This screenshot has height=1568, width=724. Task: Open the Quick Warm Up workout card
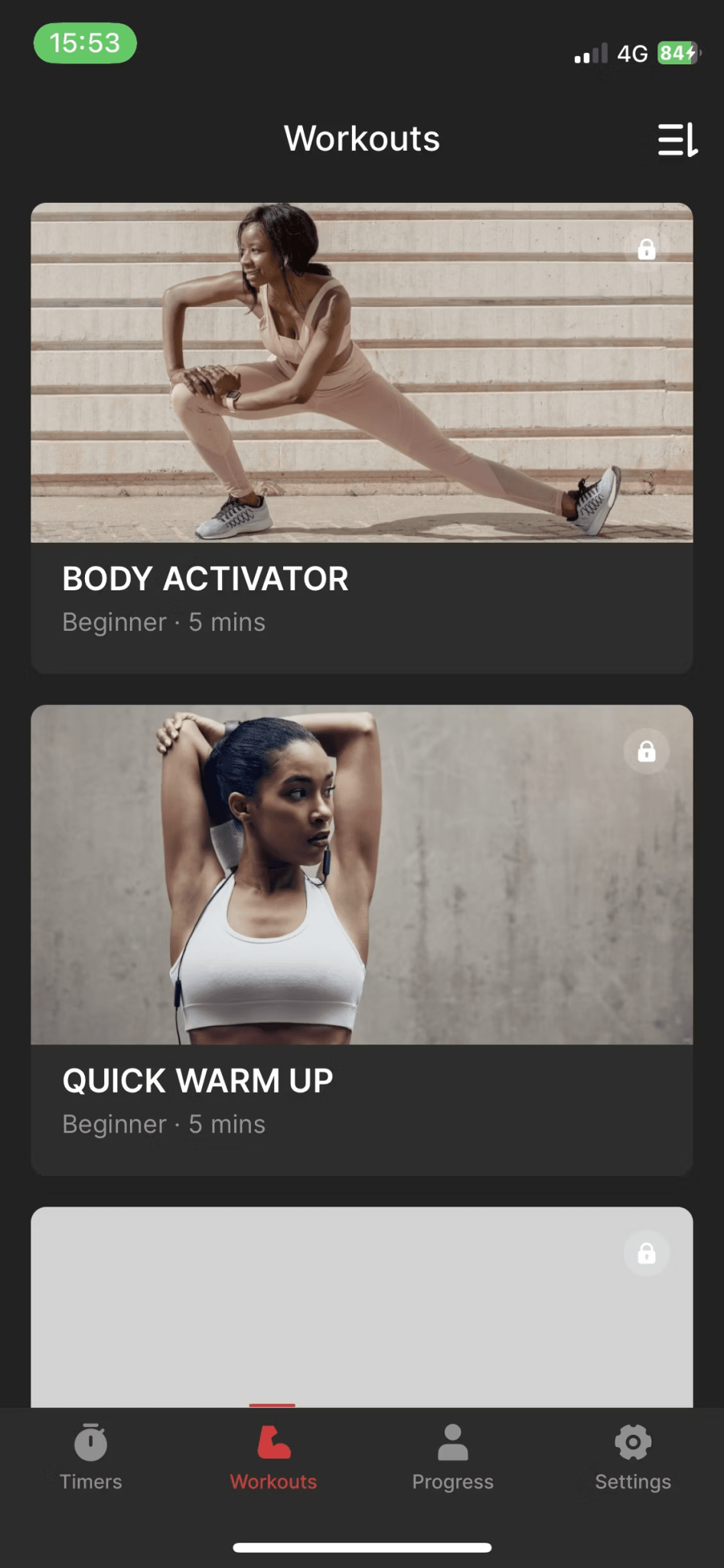click(x=362, y=940)
